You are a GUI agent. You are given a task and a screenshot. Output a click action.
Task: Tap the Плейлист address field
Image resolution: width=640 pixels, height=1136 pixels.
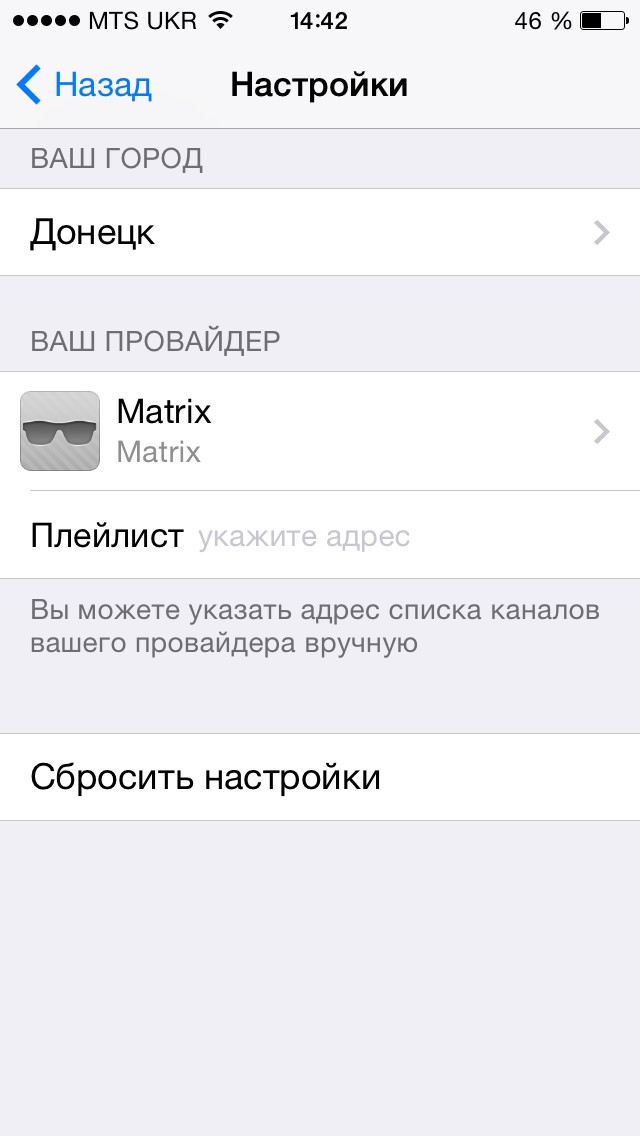[x=400, y=536]
